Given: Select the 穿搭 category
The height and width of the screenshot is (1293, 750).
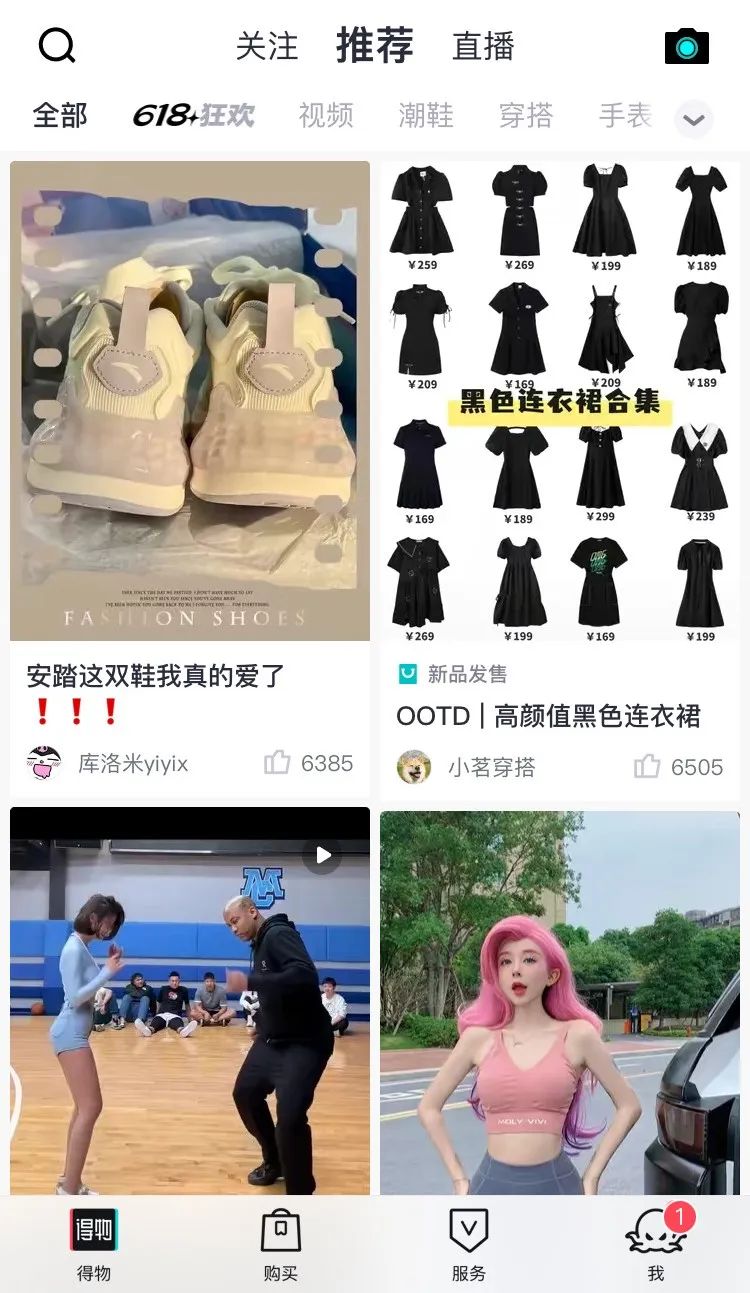Looking at the screenshot, I should point(527,116).
